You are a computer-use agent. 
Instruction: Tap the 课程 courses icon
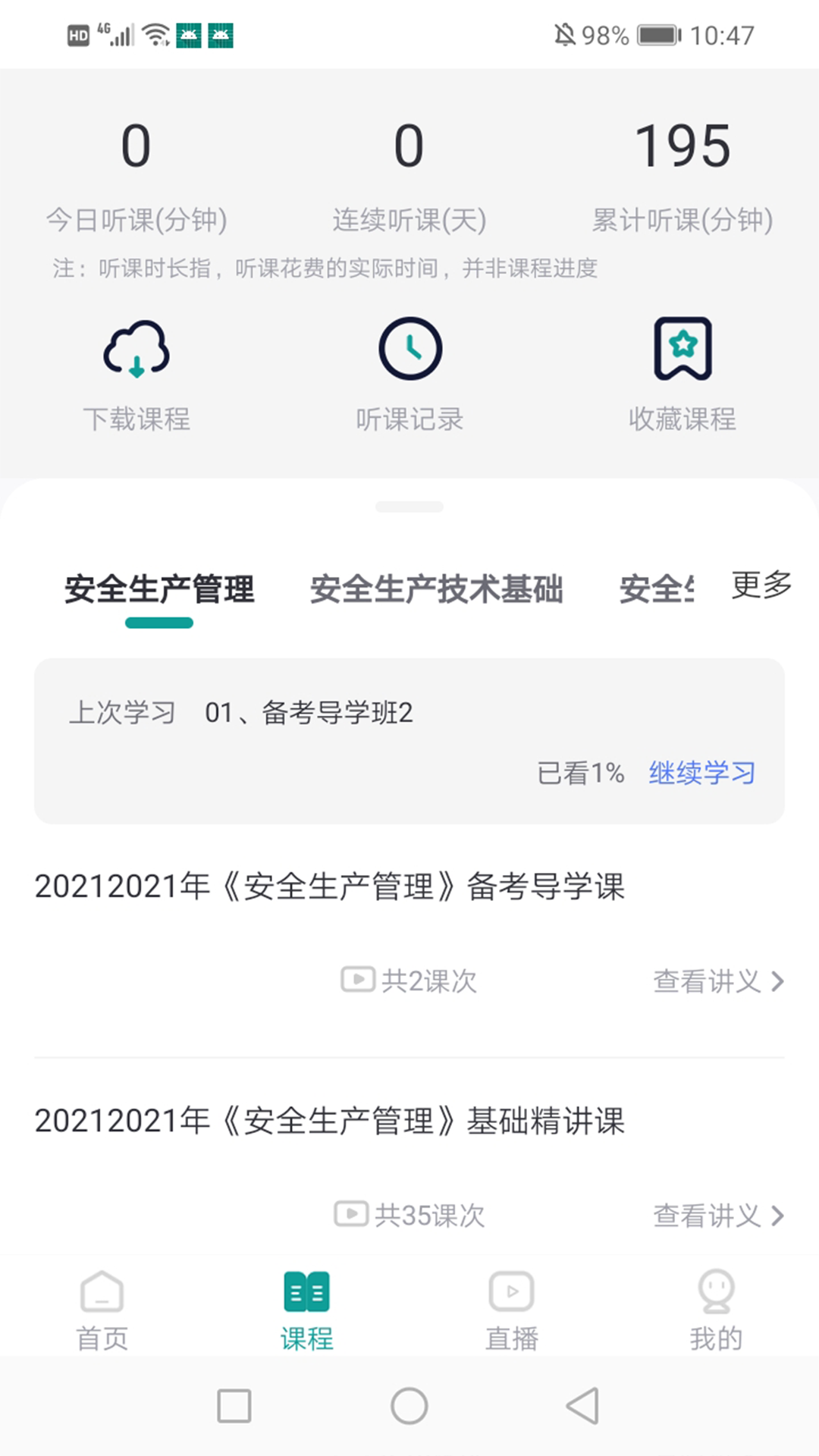(x=306, y=1291)
